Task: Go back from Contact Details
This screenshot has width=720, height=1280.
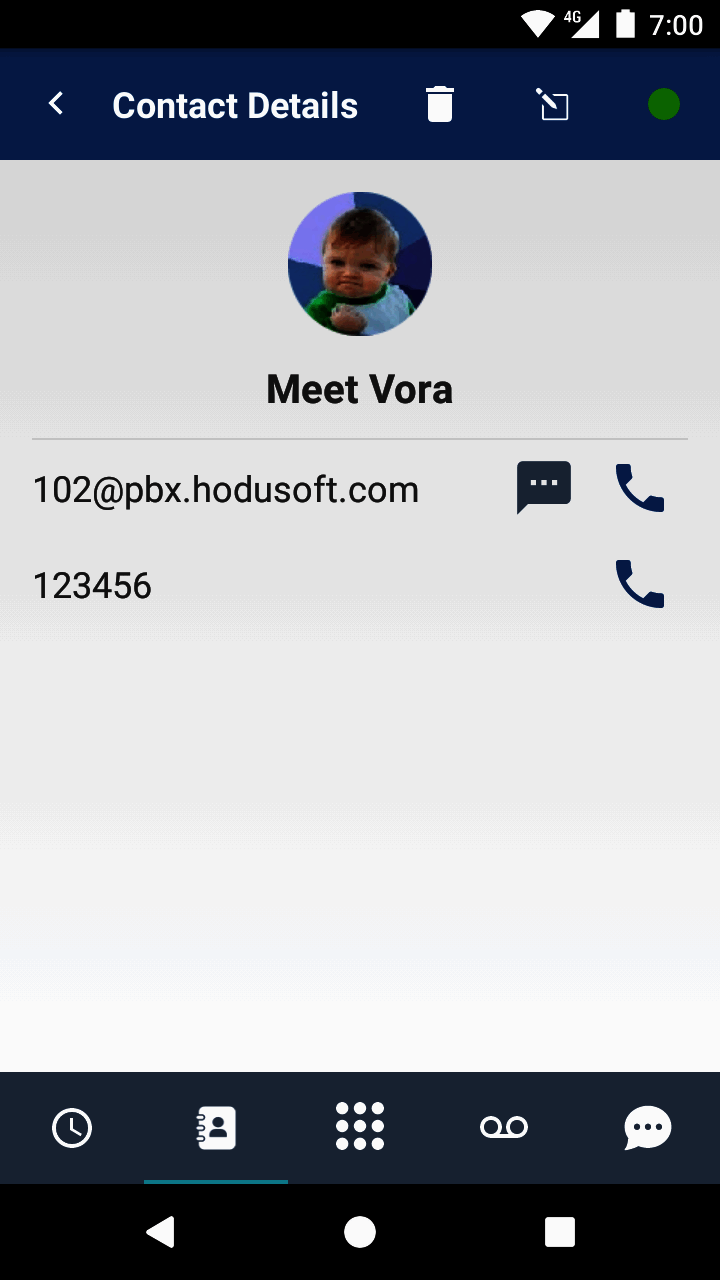Action: [57, 104]
